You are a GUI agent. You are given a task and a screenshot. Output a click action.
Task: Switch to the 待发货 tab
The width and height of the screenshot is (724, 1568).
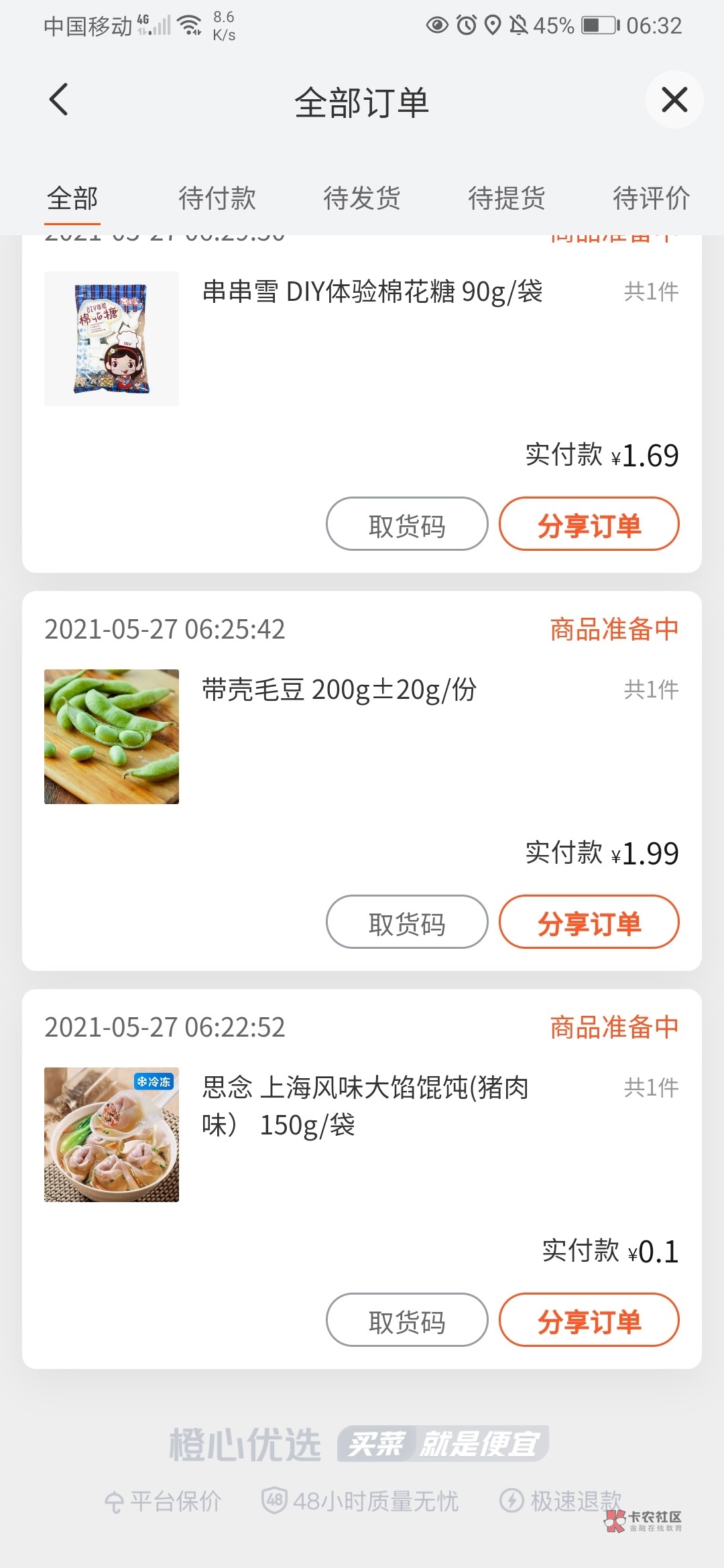click(362, 198)
